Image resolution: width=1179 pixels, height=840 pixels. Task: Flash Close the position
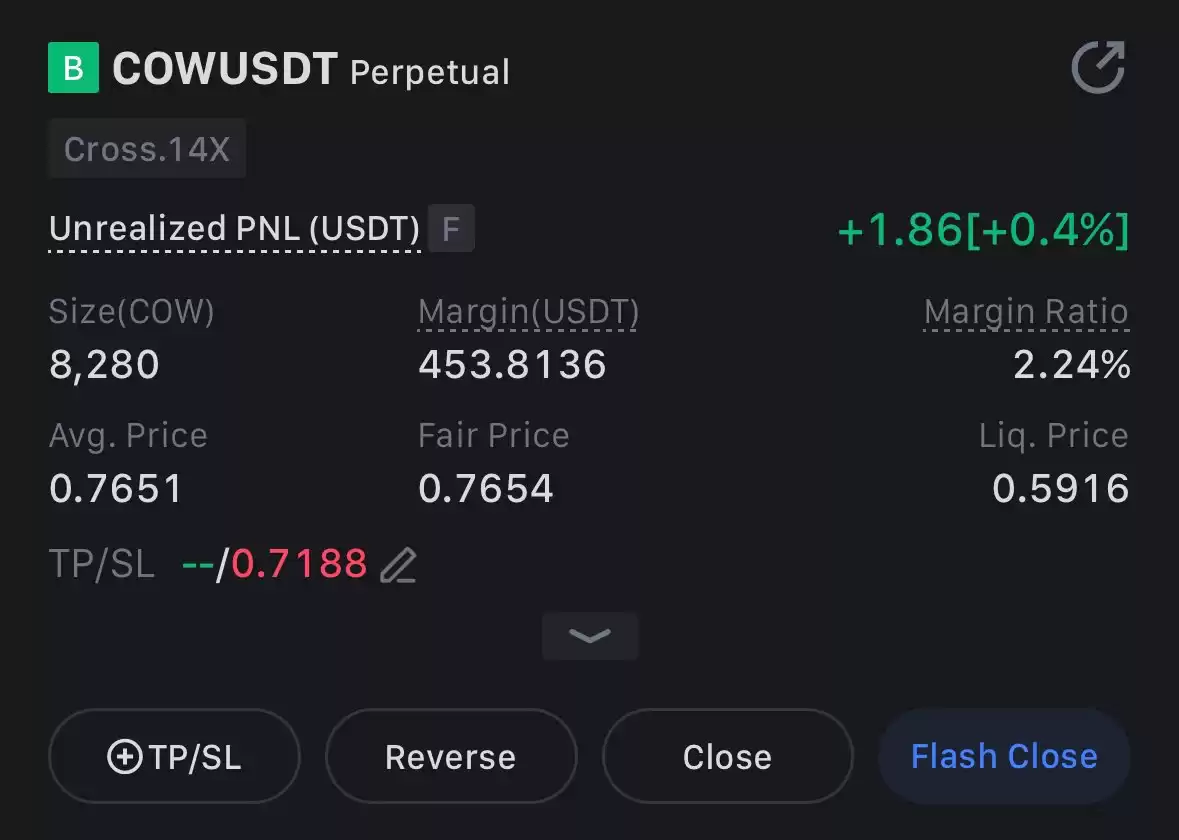click(x=1004, y=756)
